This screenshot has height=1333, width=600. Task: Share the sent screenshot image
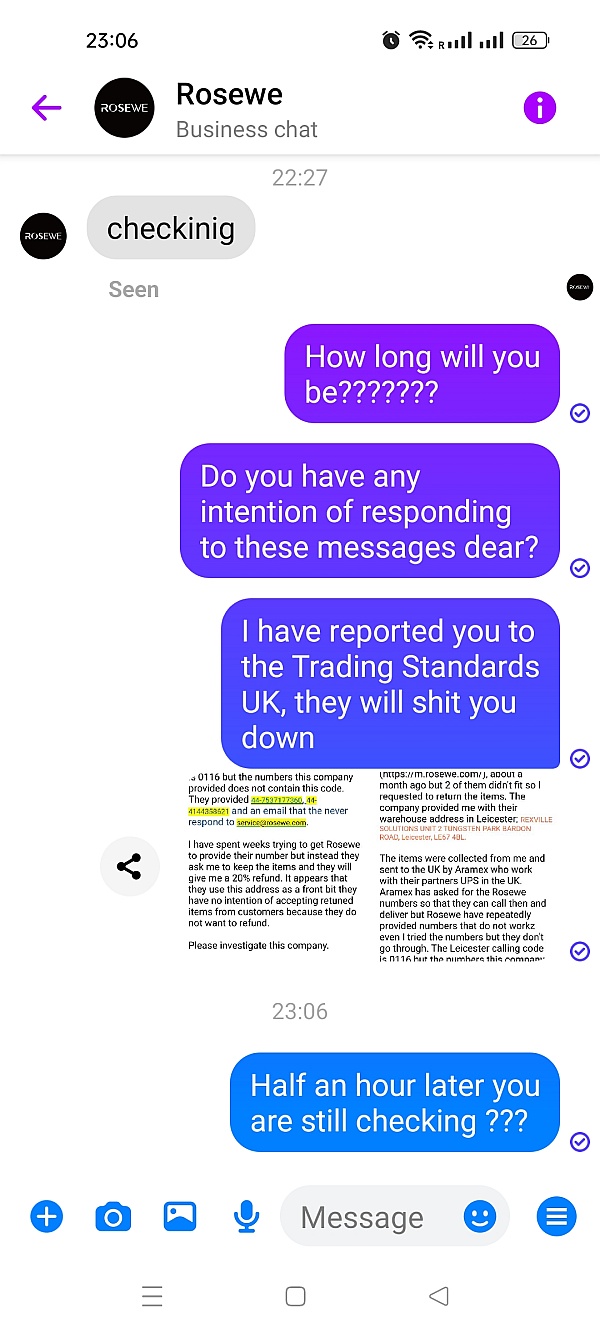tap(129, 866)
